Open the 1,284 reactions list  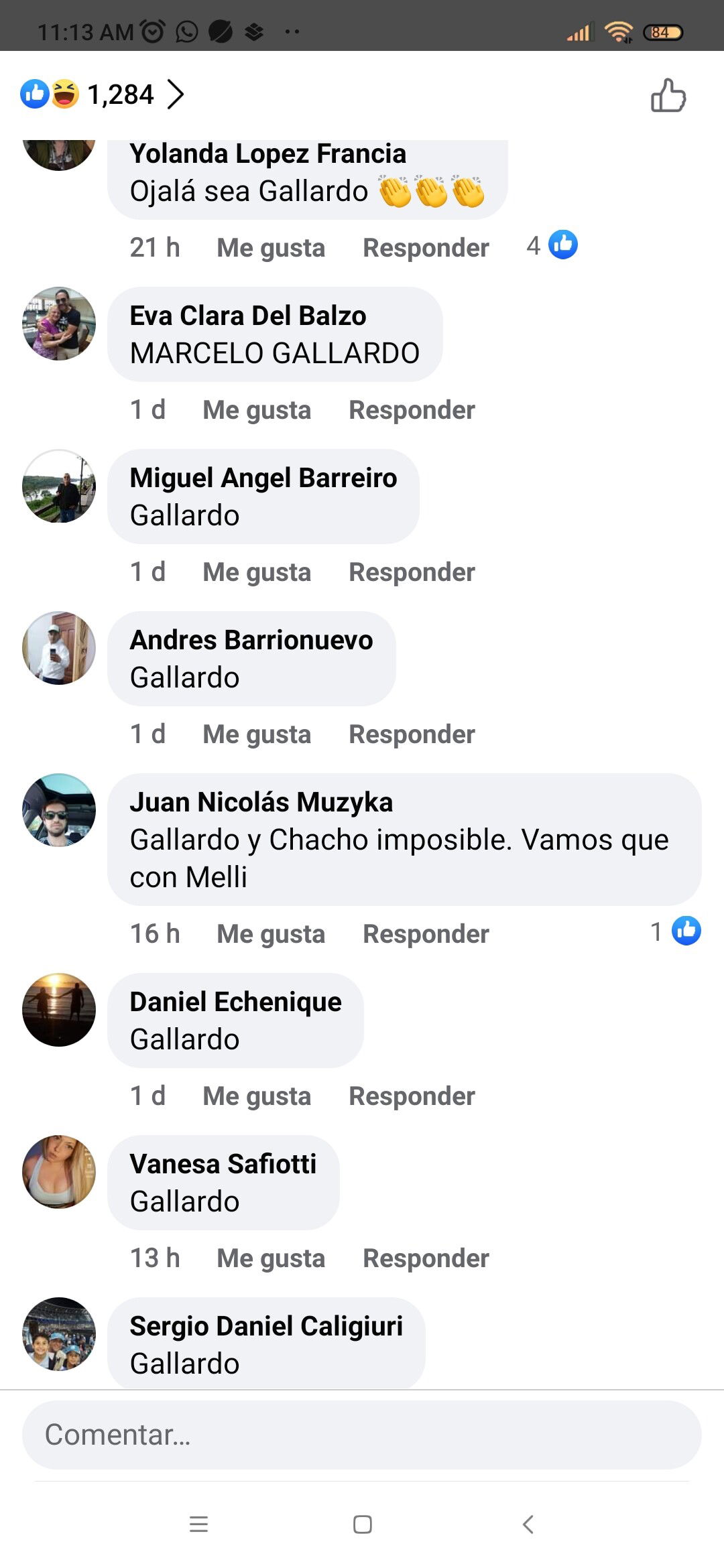(x=102, y=94)
